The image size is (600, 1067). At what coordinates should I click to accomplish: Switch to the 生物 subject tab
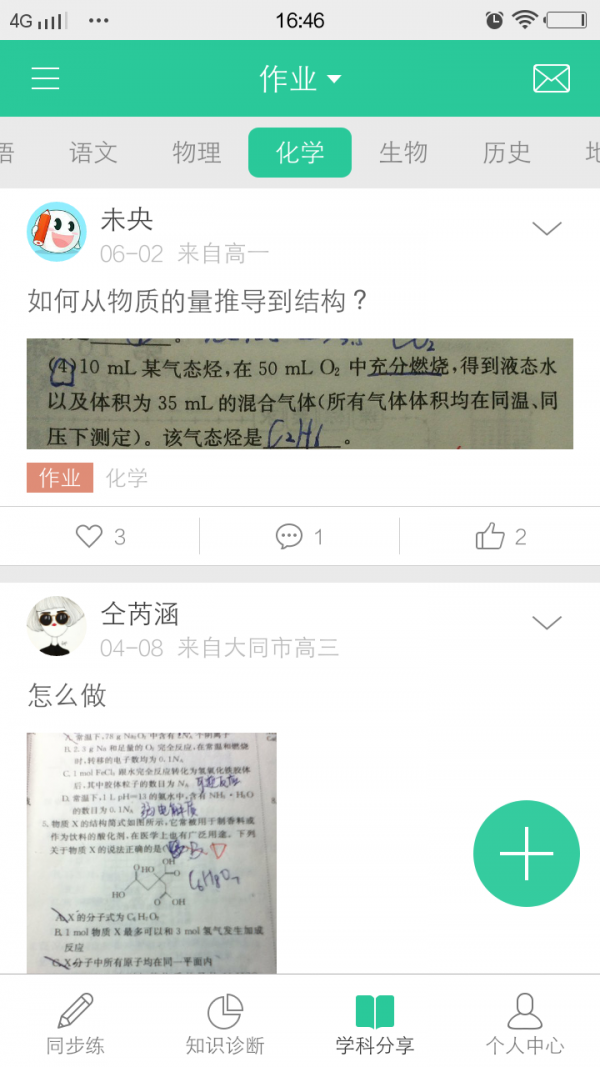click(x=404, y=153)
